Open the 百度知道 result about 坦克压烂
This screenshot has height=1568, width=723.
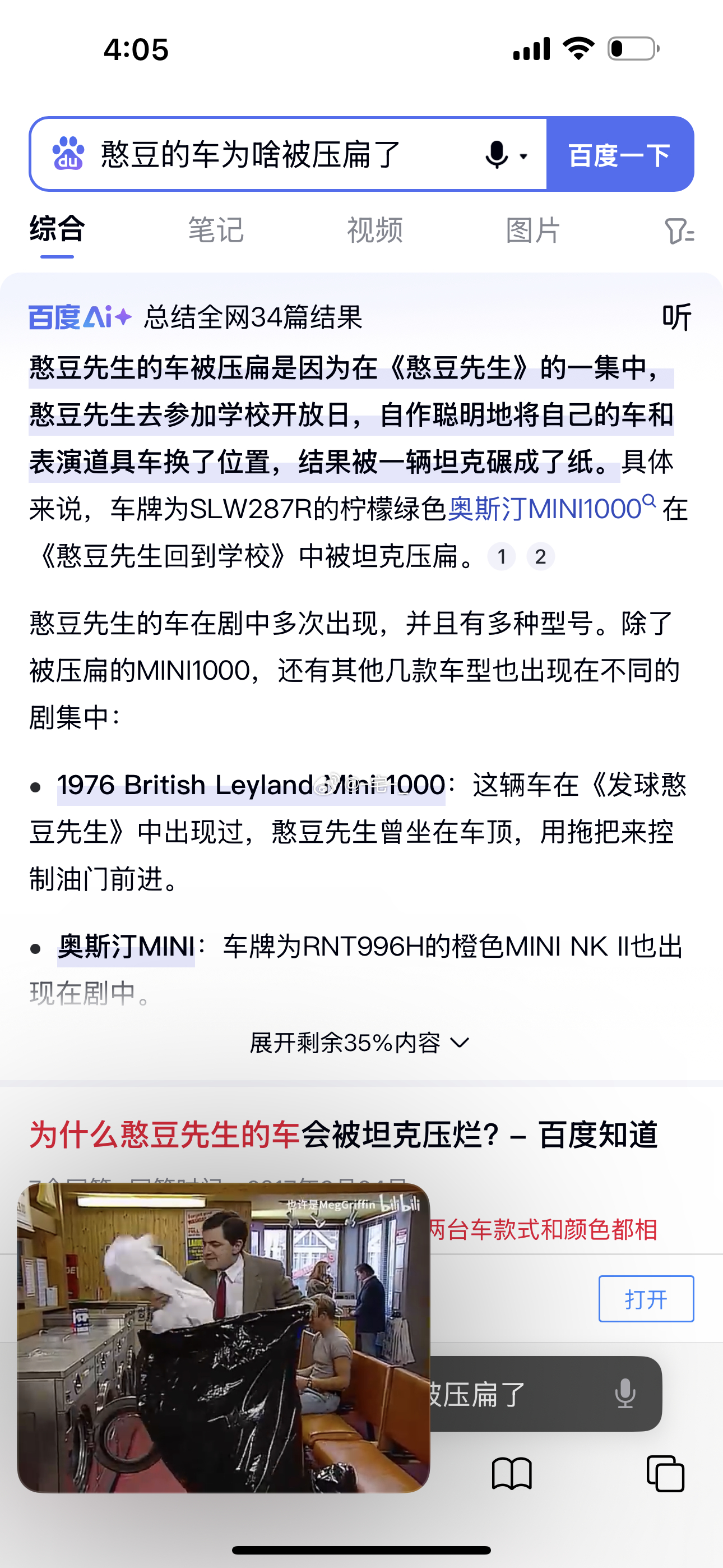344,1135
